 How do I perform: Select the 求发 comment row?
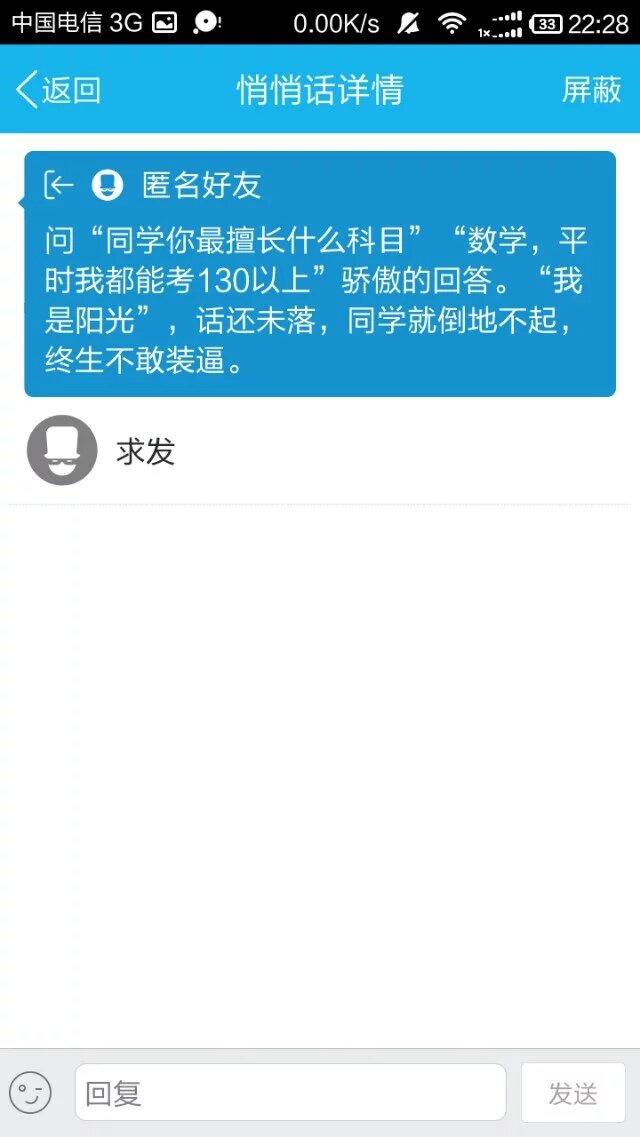pyautogui.click(x=320, y=452)
